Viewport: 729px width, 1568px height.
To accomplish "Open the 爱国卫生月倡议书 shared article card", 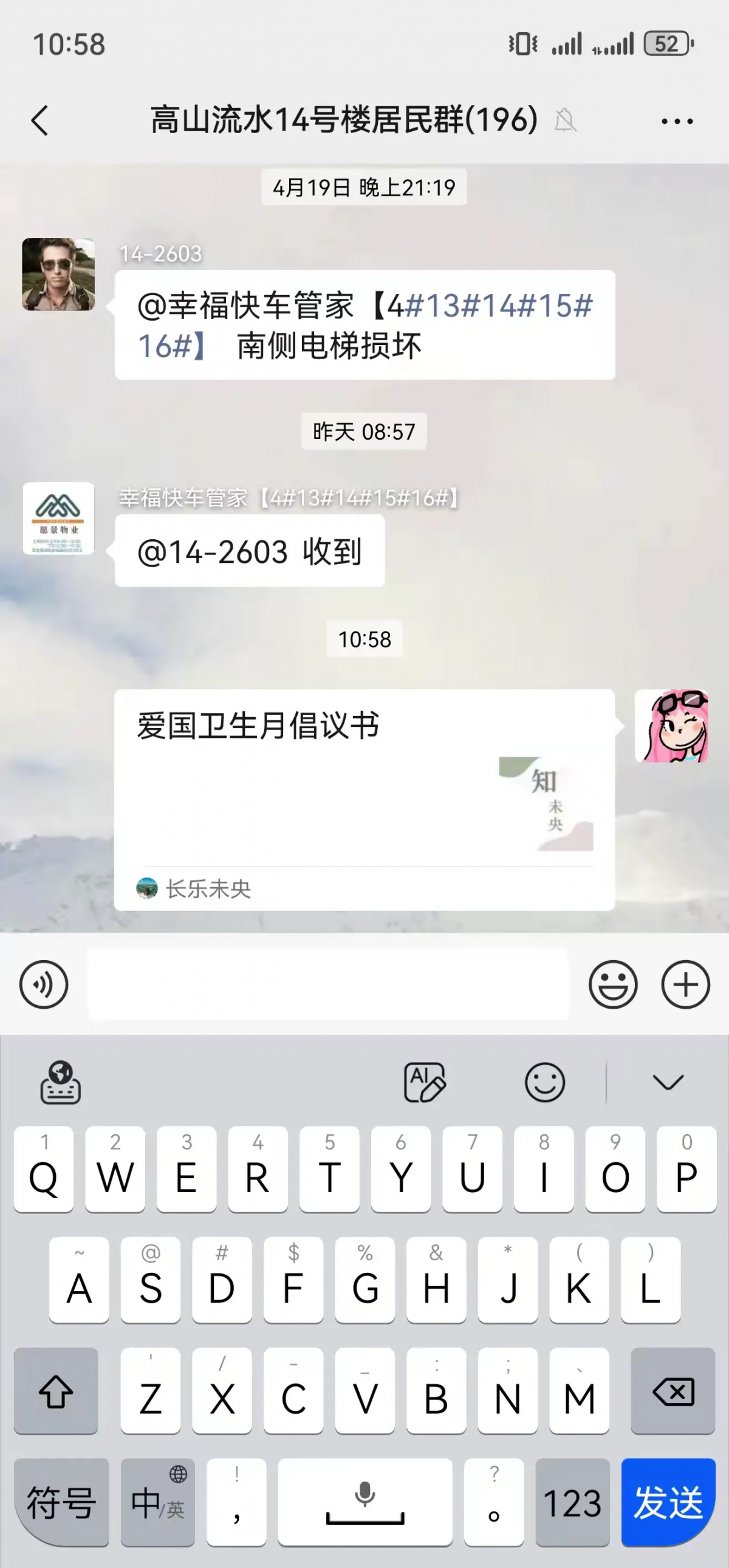I will coord(364,799).
